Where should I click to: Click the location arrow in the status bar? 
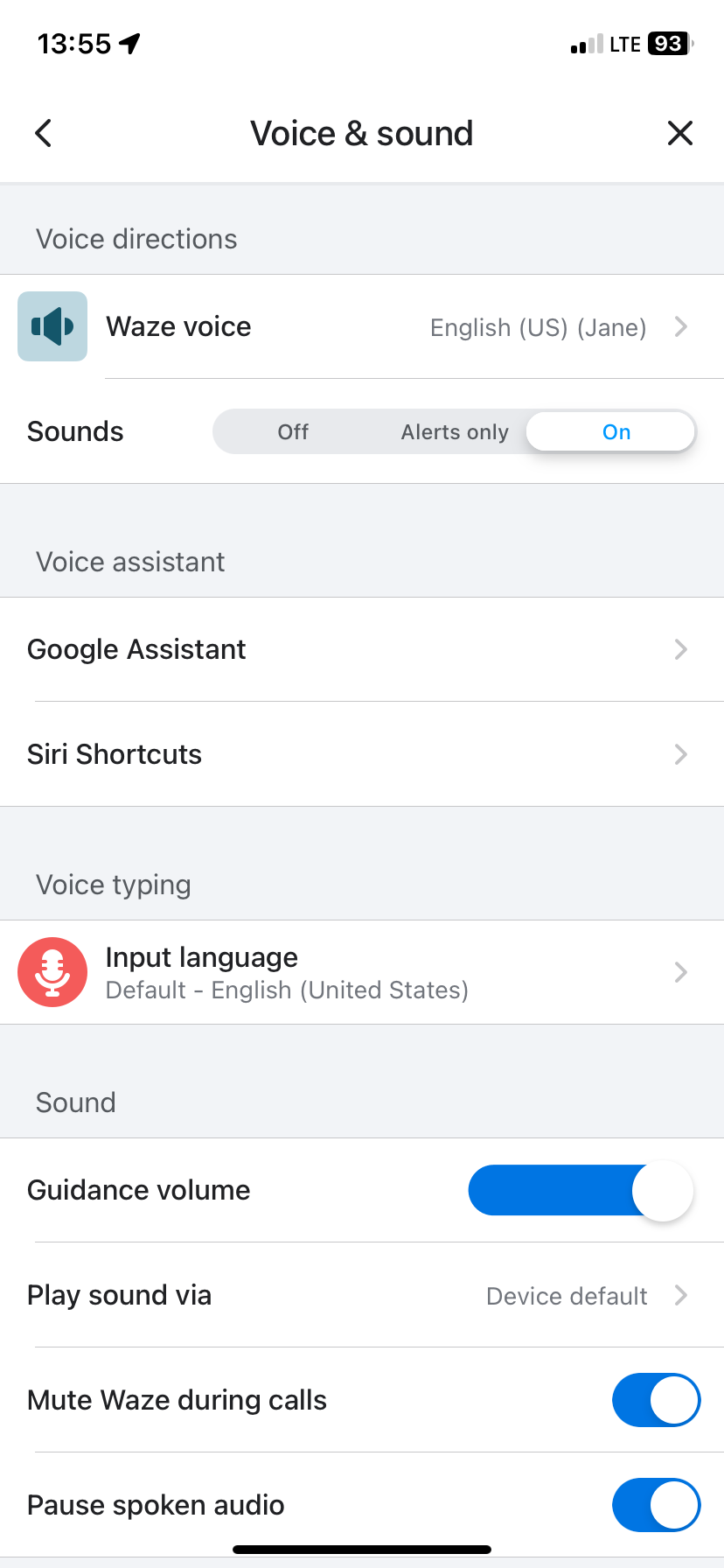tap(129, 42)
